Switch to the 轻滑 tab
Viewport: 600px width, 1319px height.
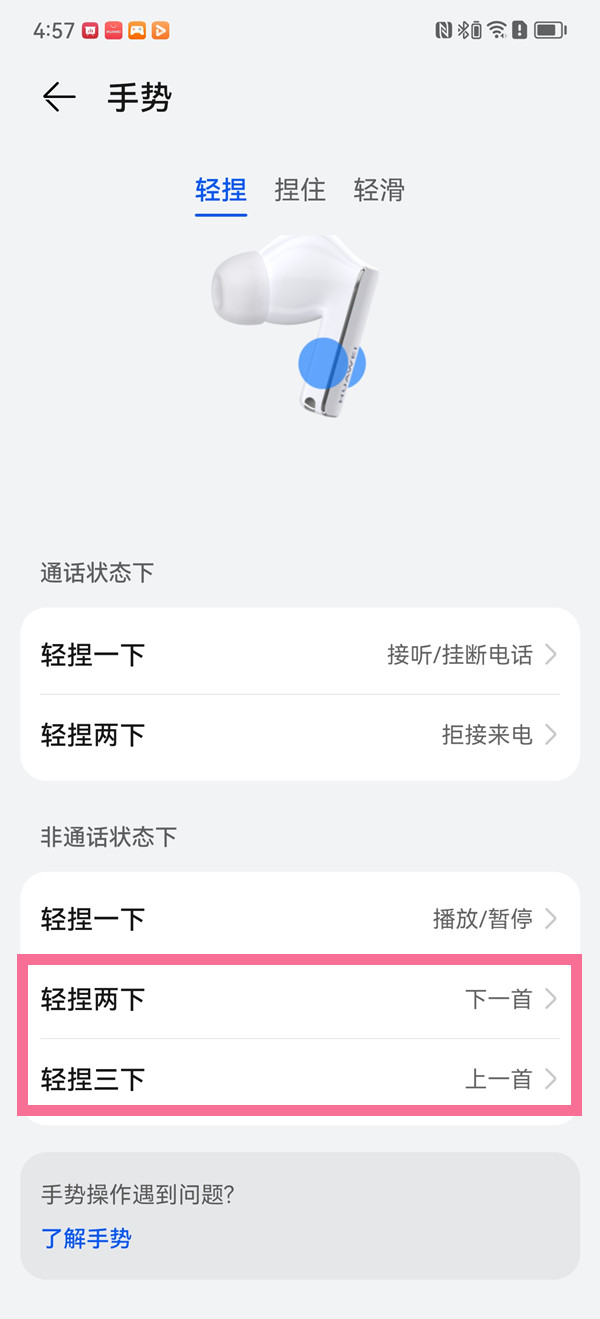(x=379, y=190)
